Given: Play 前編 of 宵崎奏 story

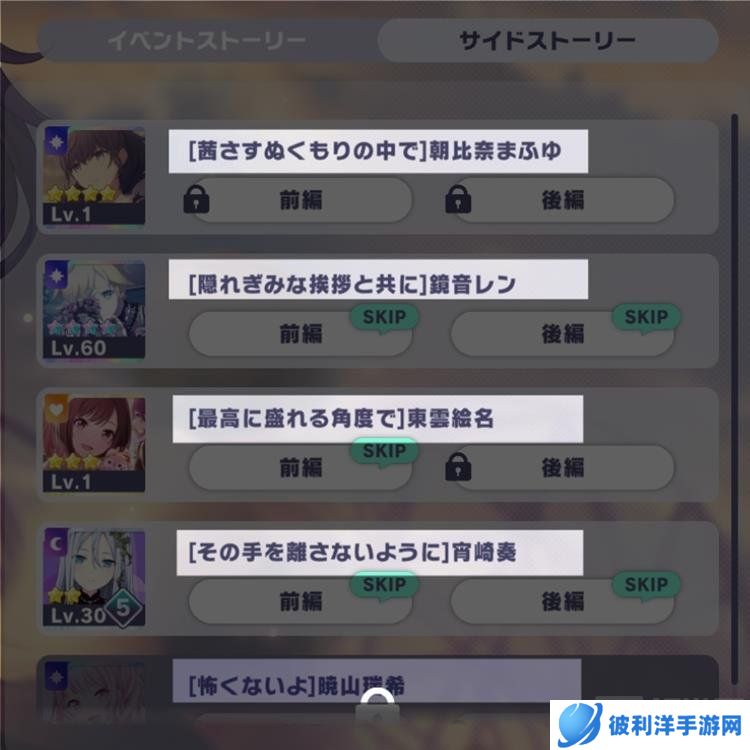Looking at the screenshot, I should [300, 600].
